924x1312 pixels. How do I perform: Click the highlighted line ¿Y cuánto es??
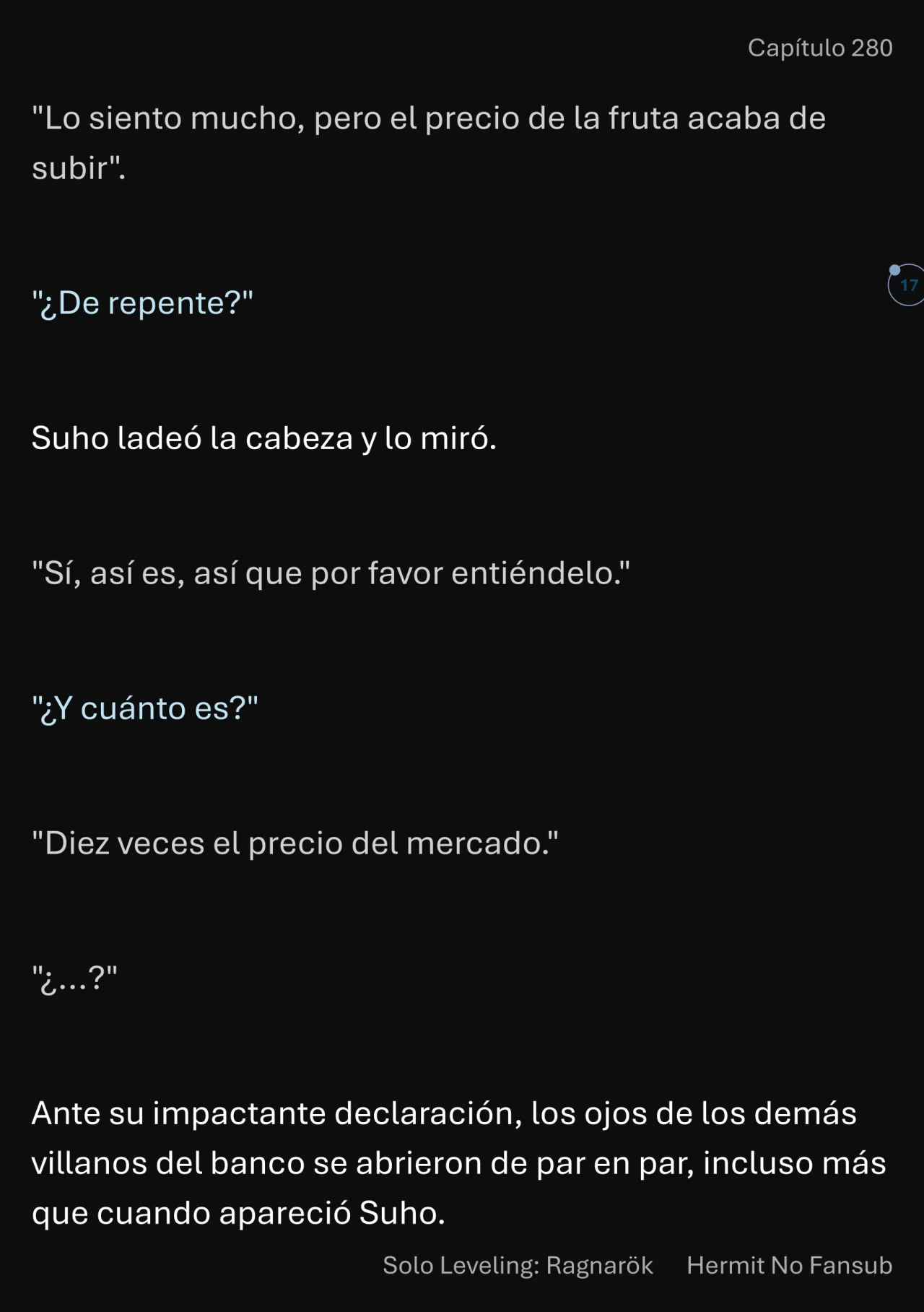[144, 708]
